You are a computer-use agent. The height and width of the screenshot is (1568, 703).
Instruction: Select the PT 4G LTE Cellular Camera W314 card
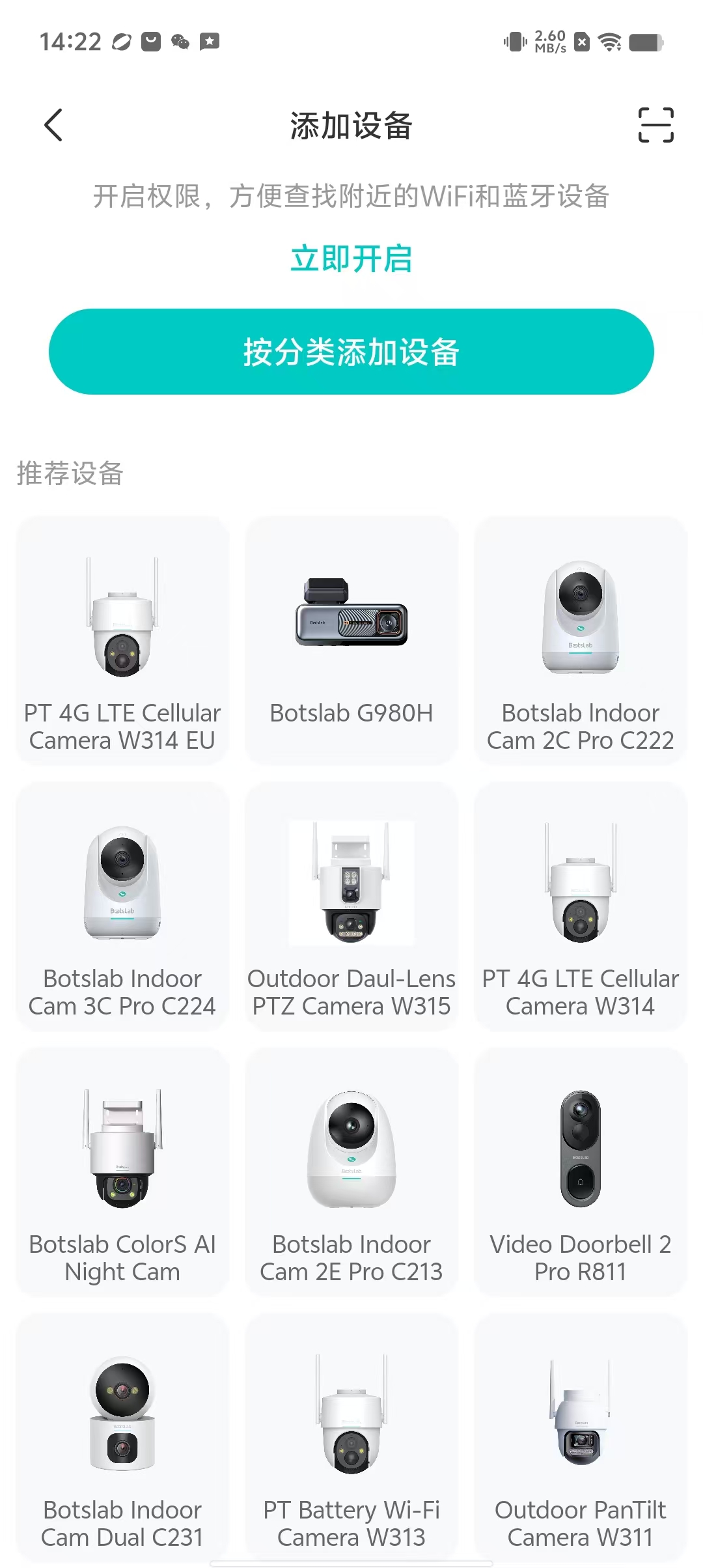pyautogui.click(x=581, y=906)
